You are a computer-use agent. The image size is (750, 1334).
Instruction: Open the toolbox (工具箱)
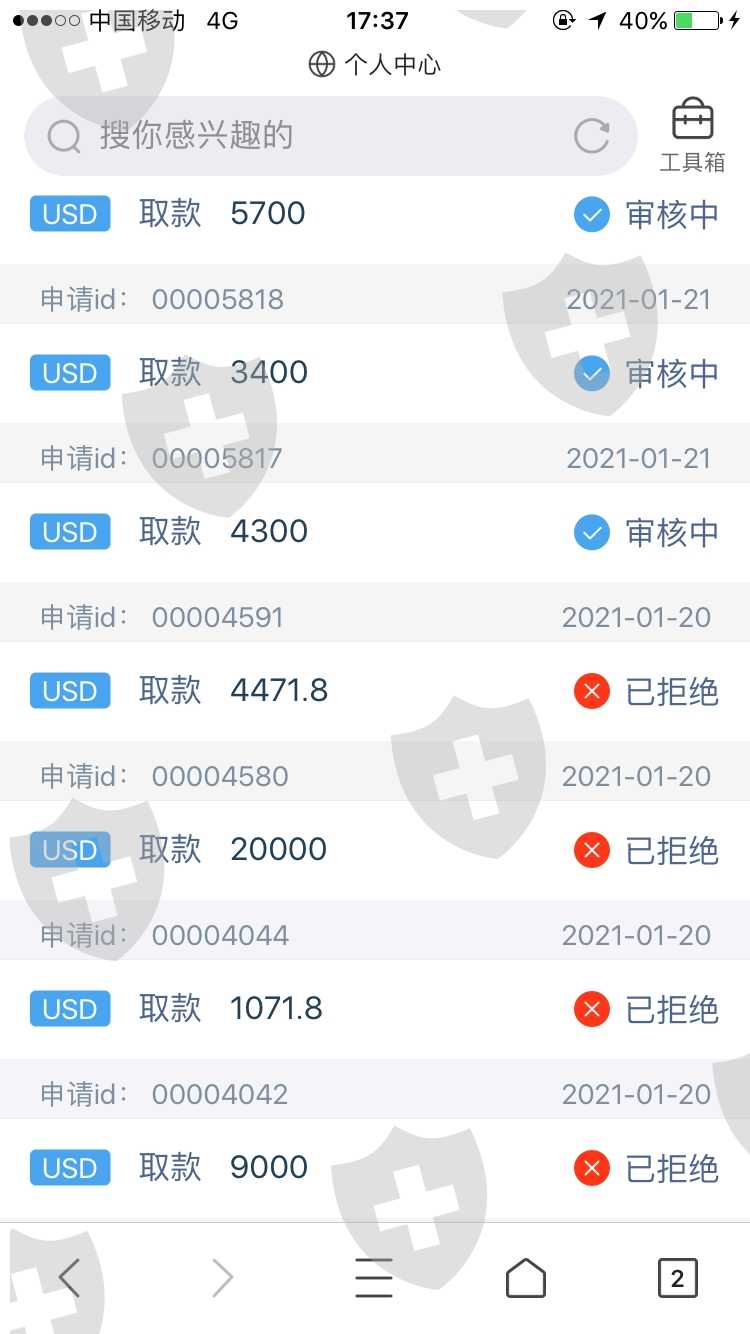(692, 135)
